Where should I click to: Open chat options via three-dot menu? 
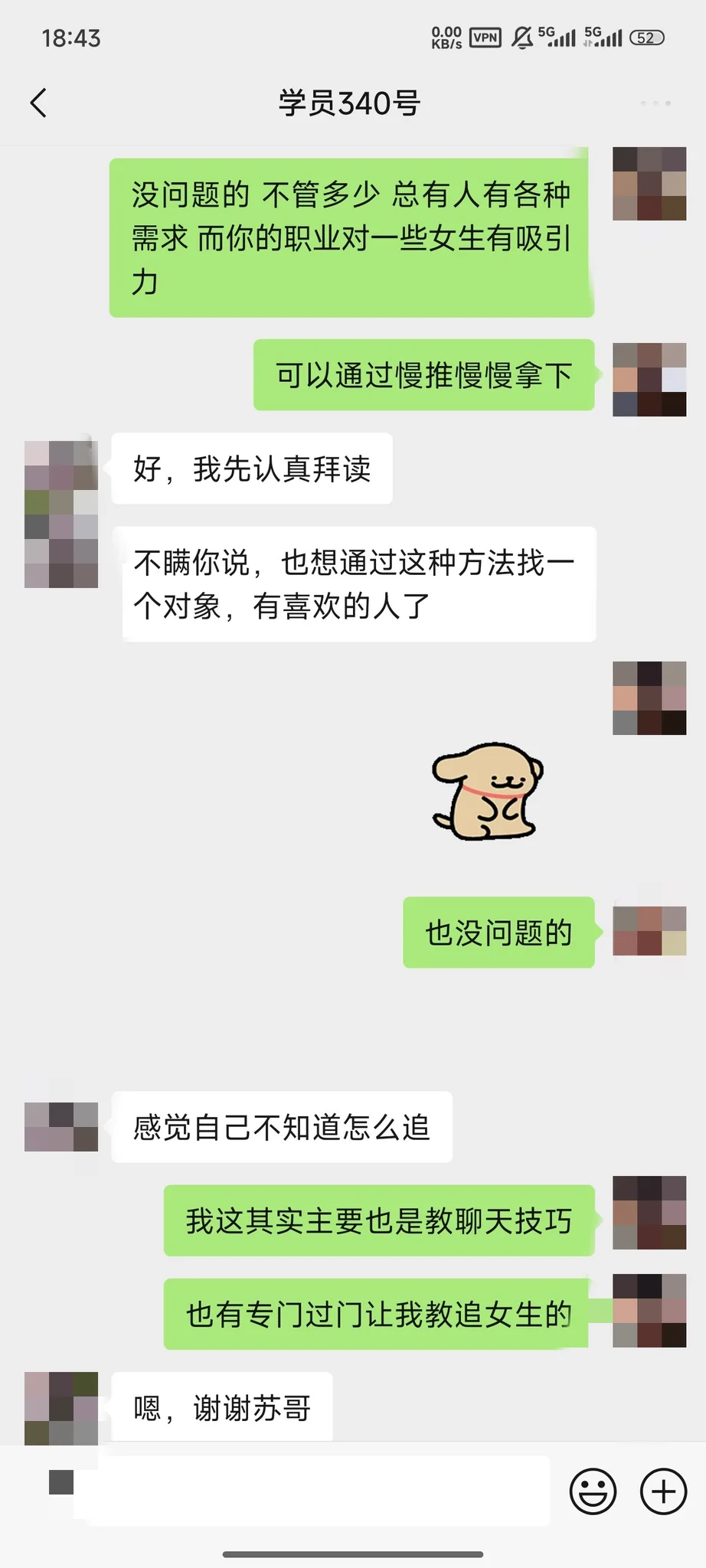(x=655, y=103)
